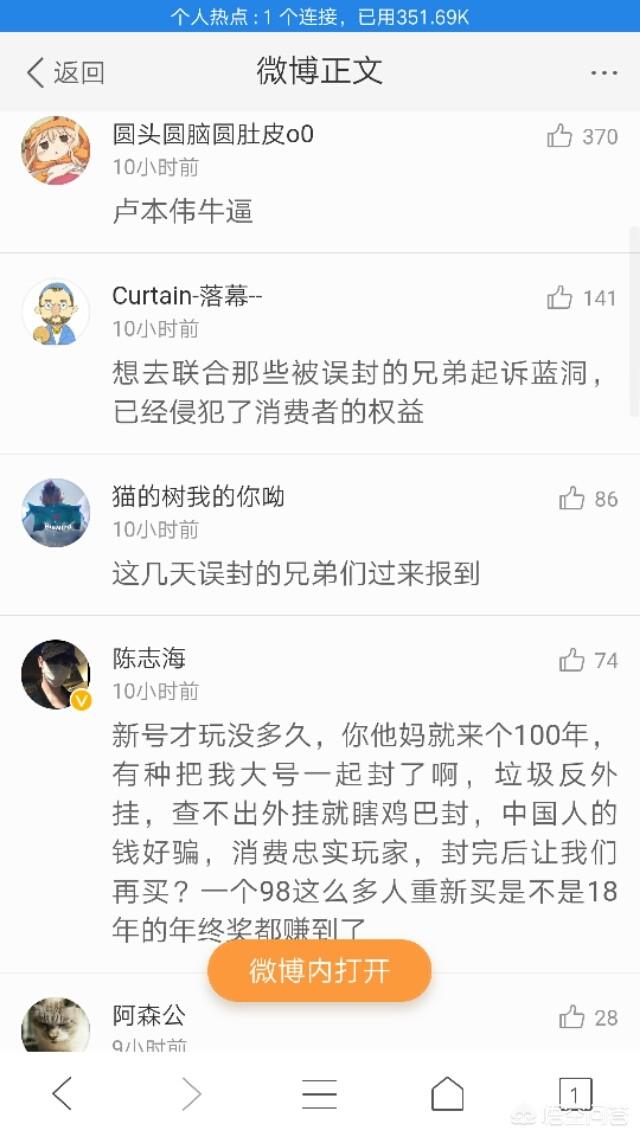Viewport: 640px width, 1137px height.
Task: Like Curtain-落幕--'s comment
Action: pos(561,298)
